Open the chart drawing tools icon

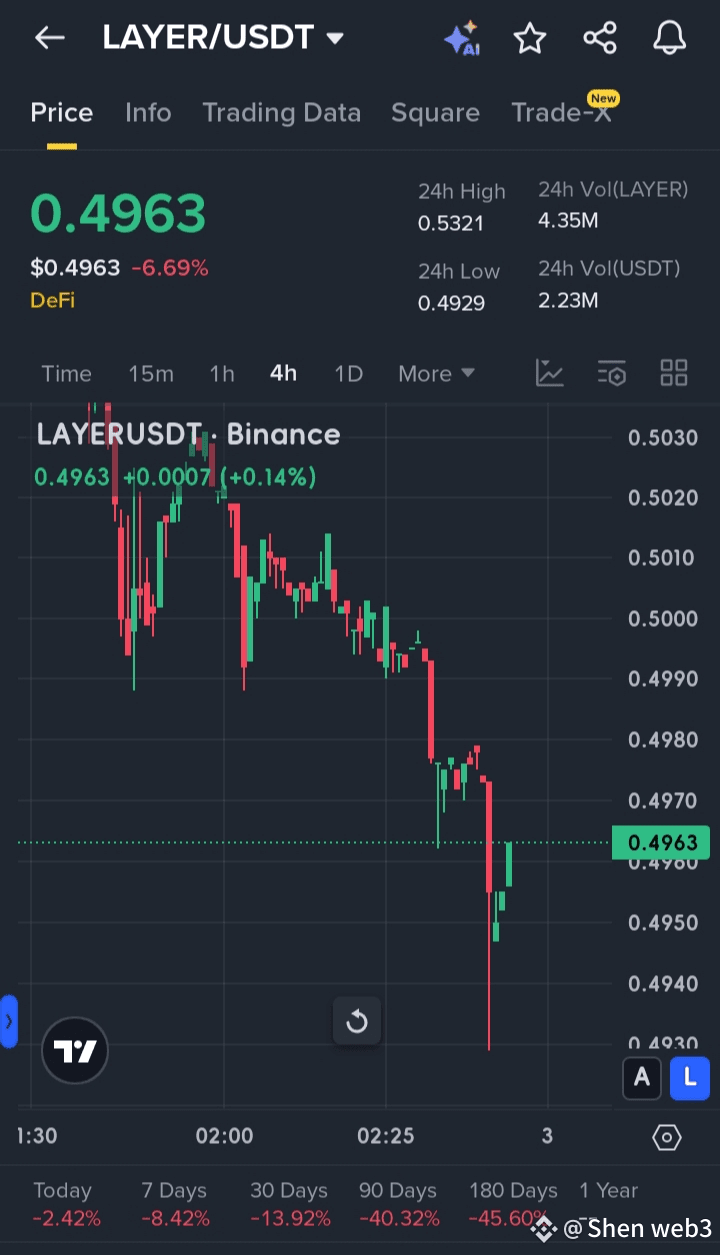coord(550,373)
